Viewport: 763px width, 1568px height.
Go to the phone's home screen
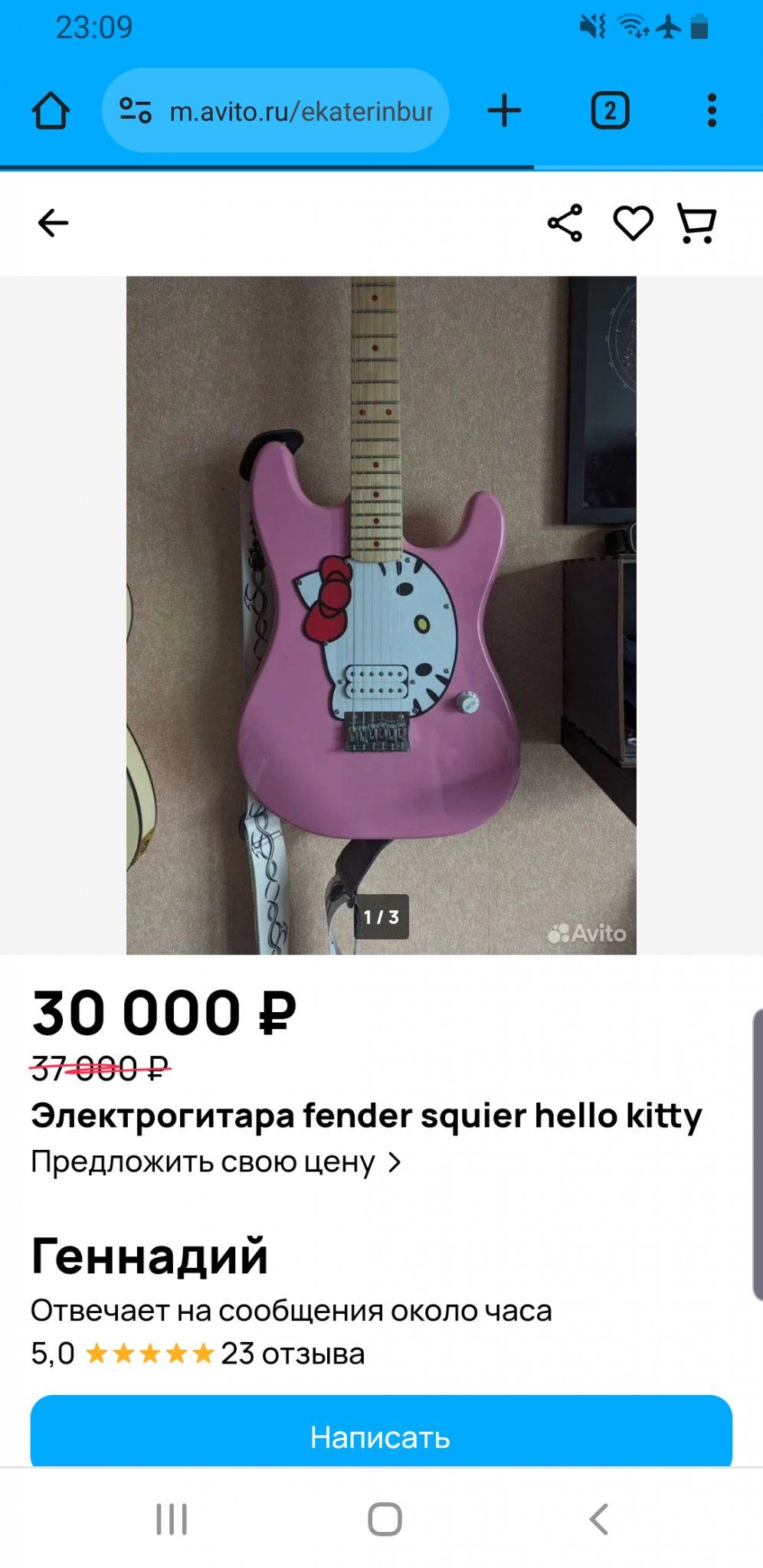tap(385, 1520)
